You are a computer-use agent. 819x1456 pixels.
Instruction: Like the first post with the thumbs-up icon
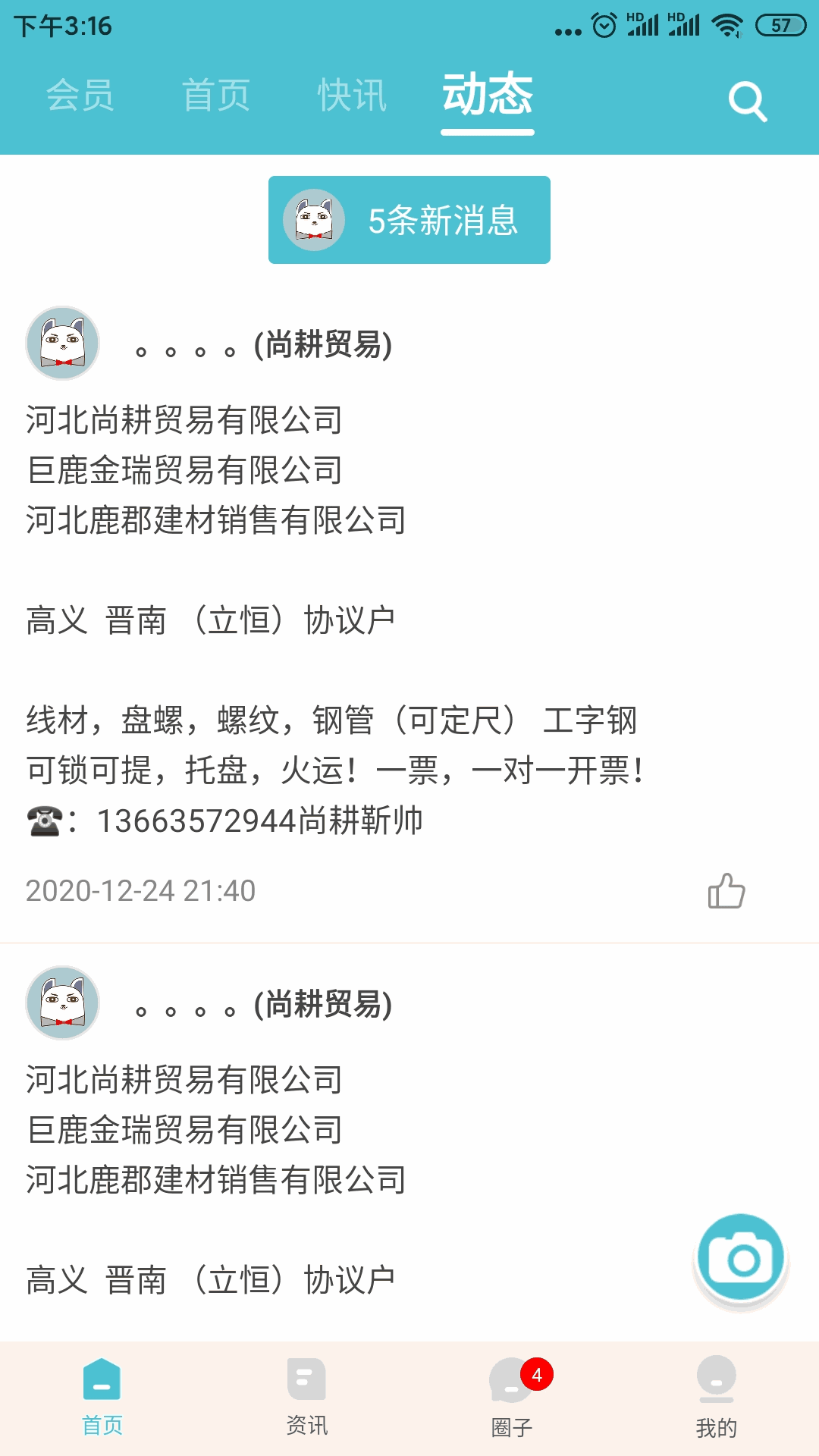(726, 893)
